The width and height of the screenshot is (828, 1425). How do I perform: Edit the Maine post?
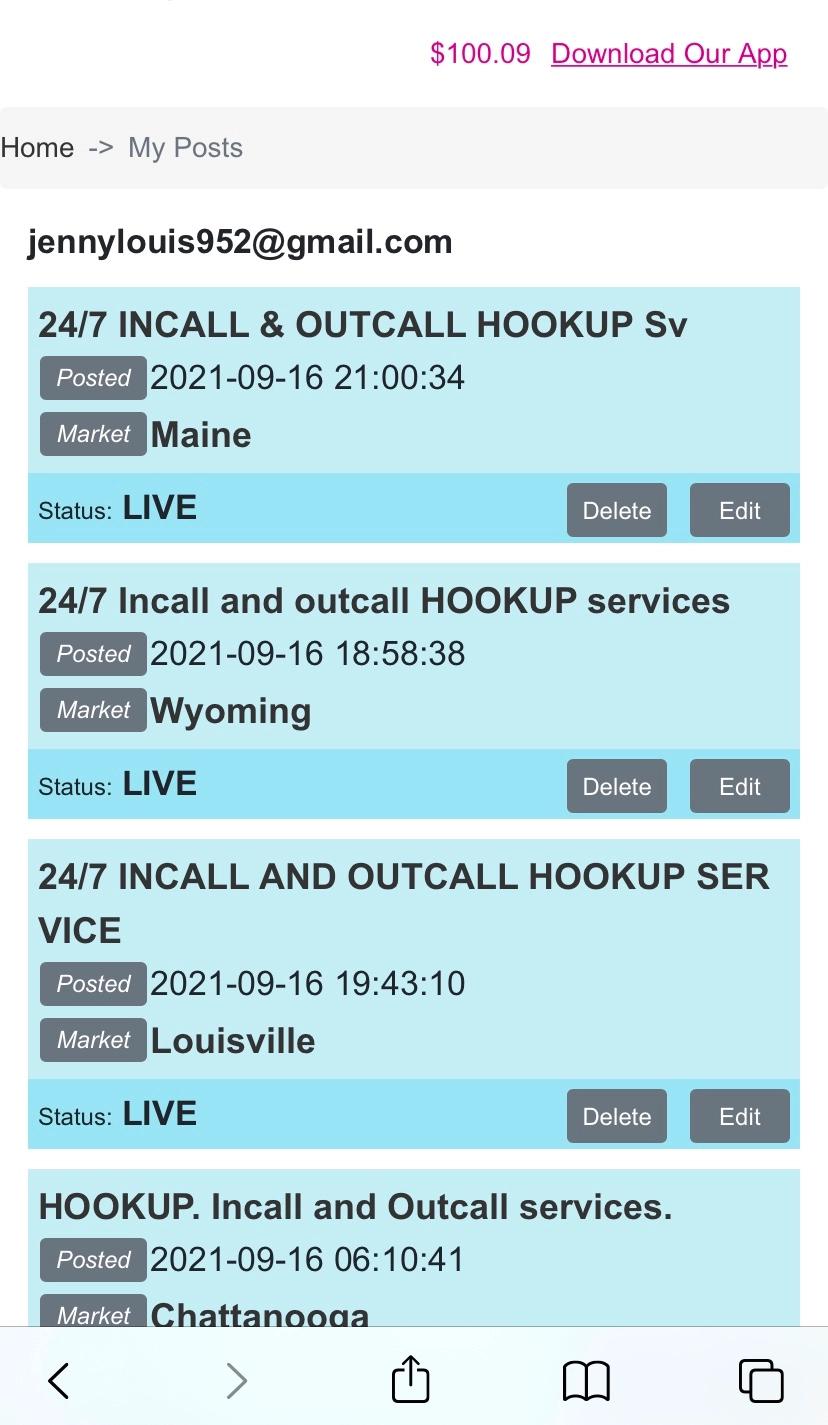(x=739, y=510)
